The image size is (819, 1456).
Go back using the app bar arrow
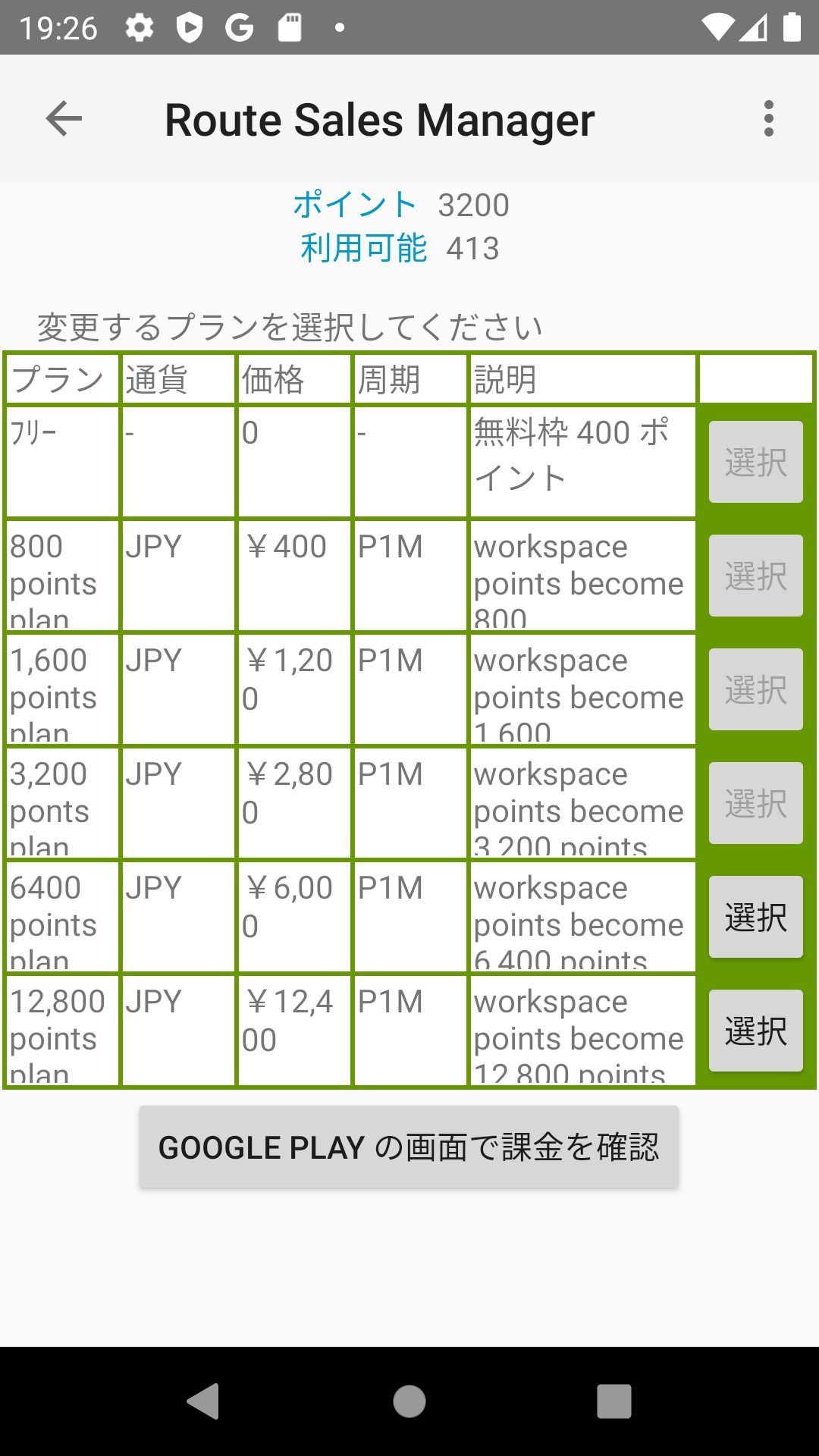click(64, 119)
